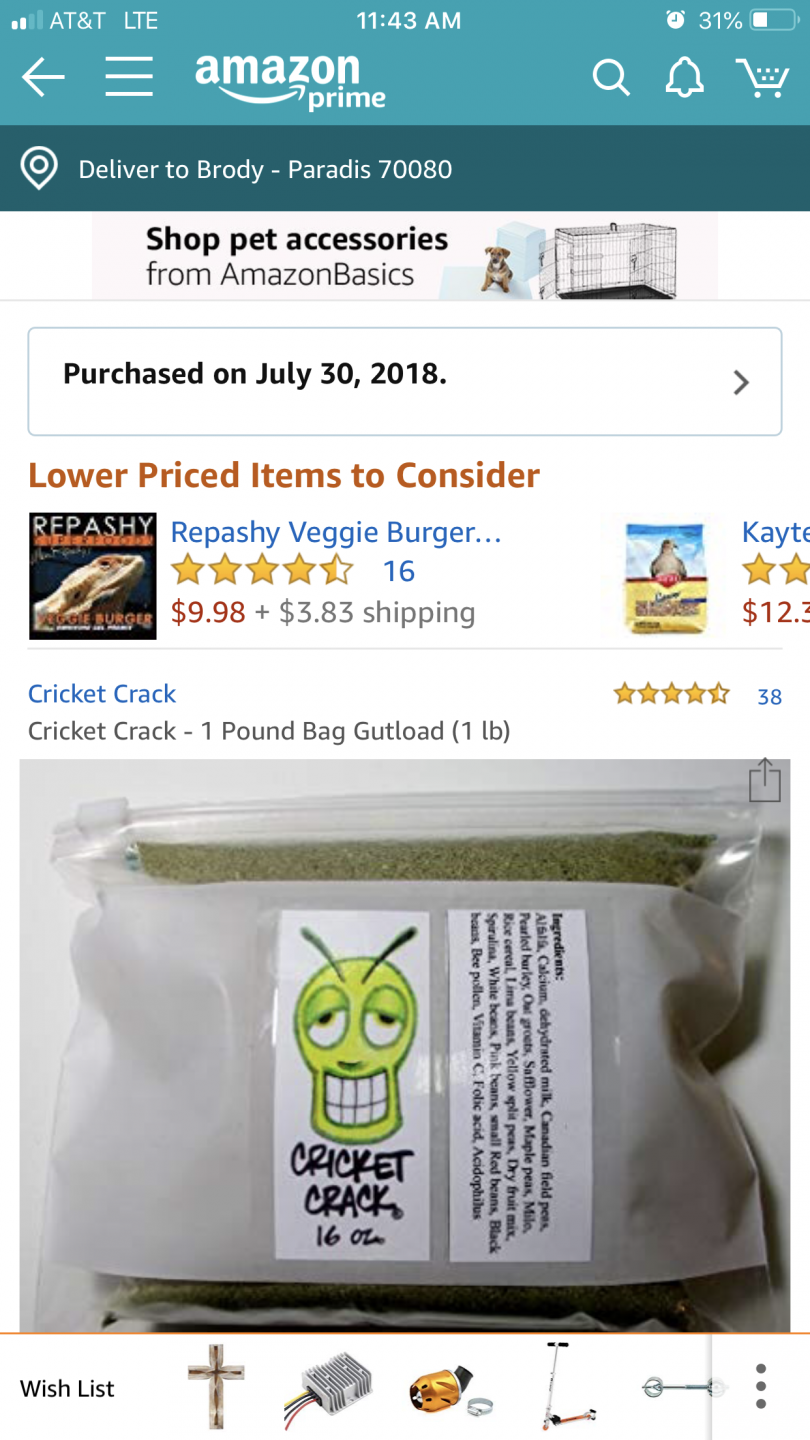Open the Wish List overflow menu
Viewport: 810px width, 1440px height.
point(761,1386)
